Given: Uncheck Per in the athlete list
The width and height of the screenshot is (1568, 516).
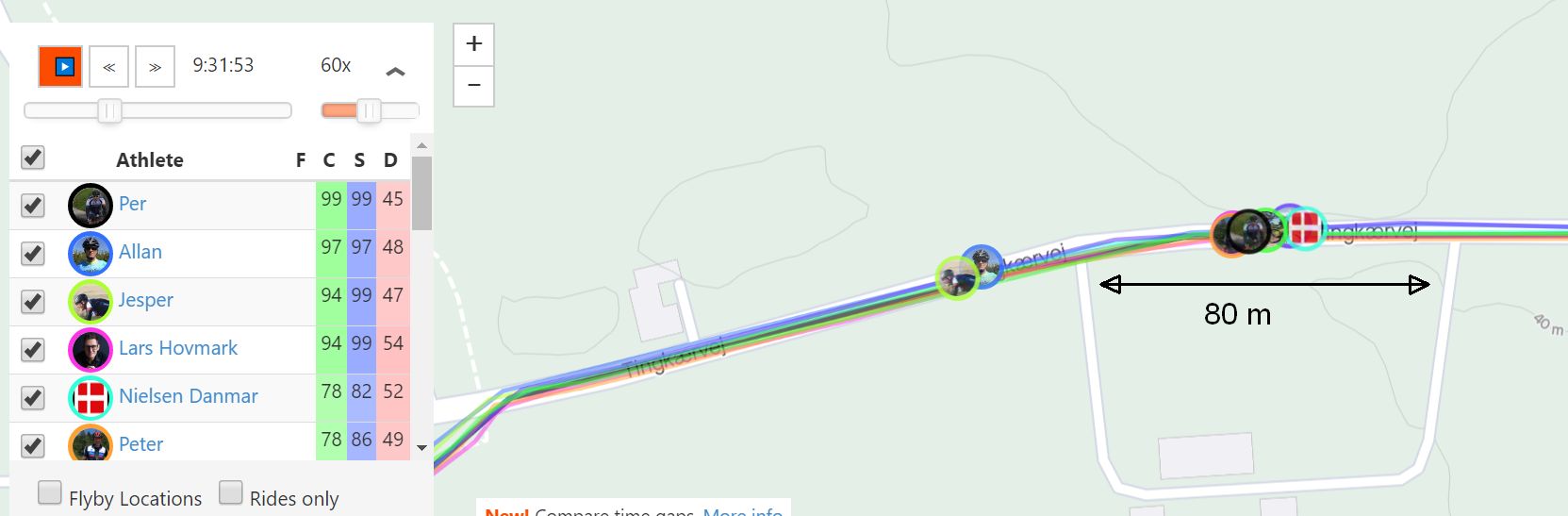Looking at the screenshot, I should pyautogui.click(x=33, y=205).
